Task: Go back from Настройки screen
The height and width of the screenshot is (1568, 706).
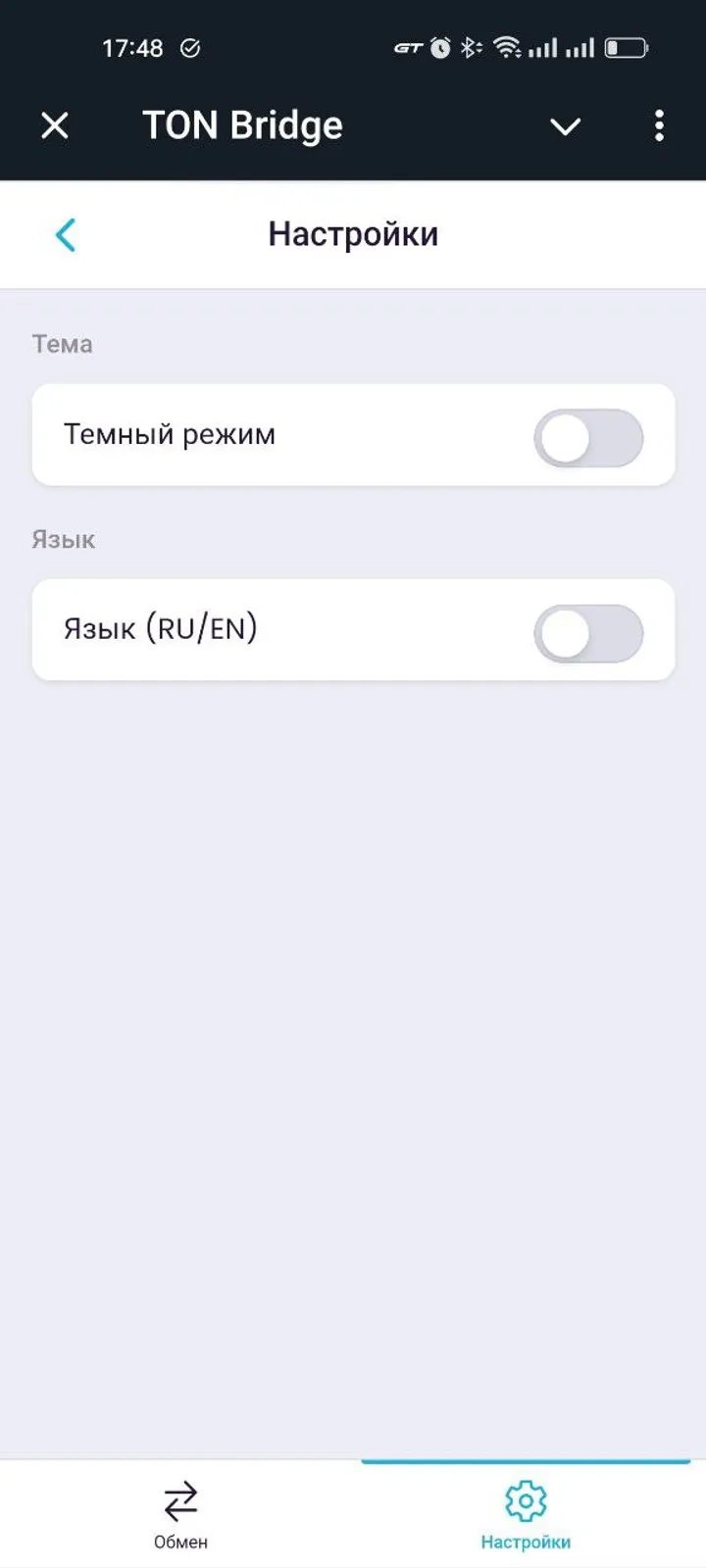Action: (x=66, y=235)
